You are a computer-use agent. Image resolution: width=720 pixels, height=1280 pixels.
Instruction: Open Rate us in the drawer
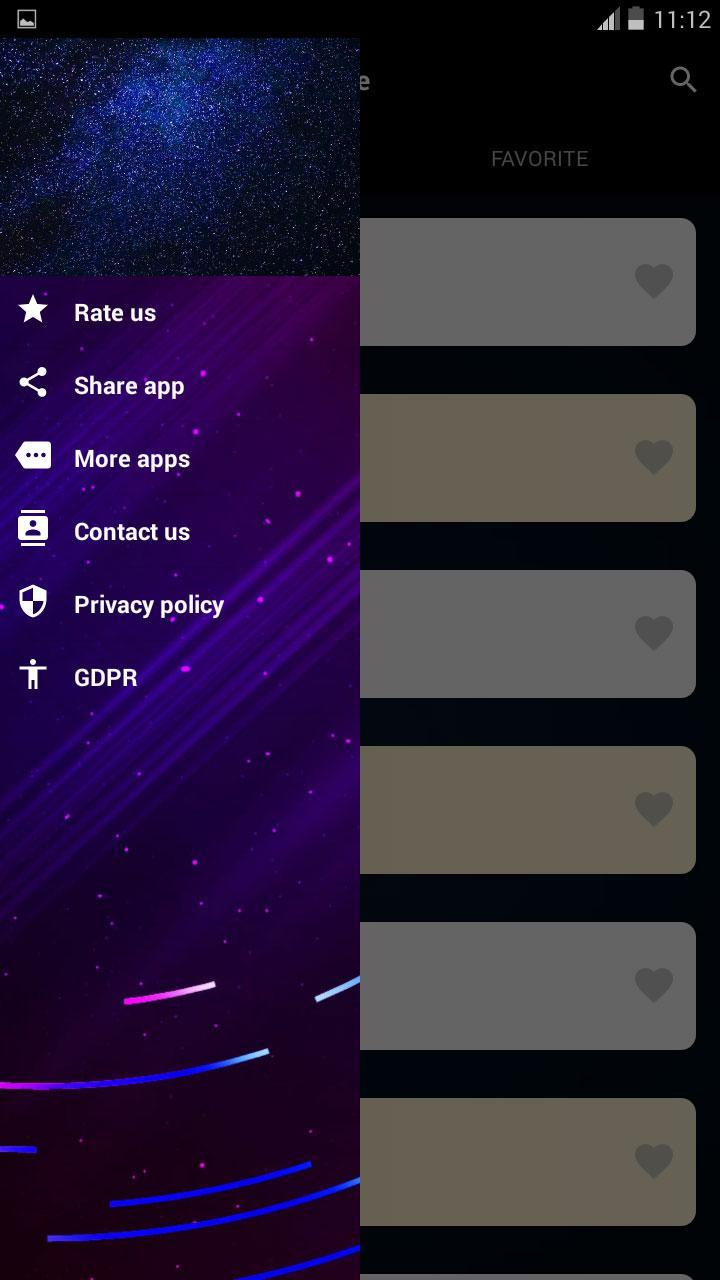pos(180,312)
